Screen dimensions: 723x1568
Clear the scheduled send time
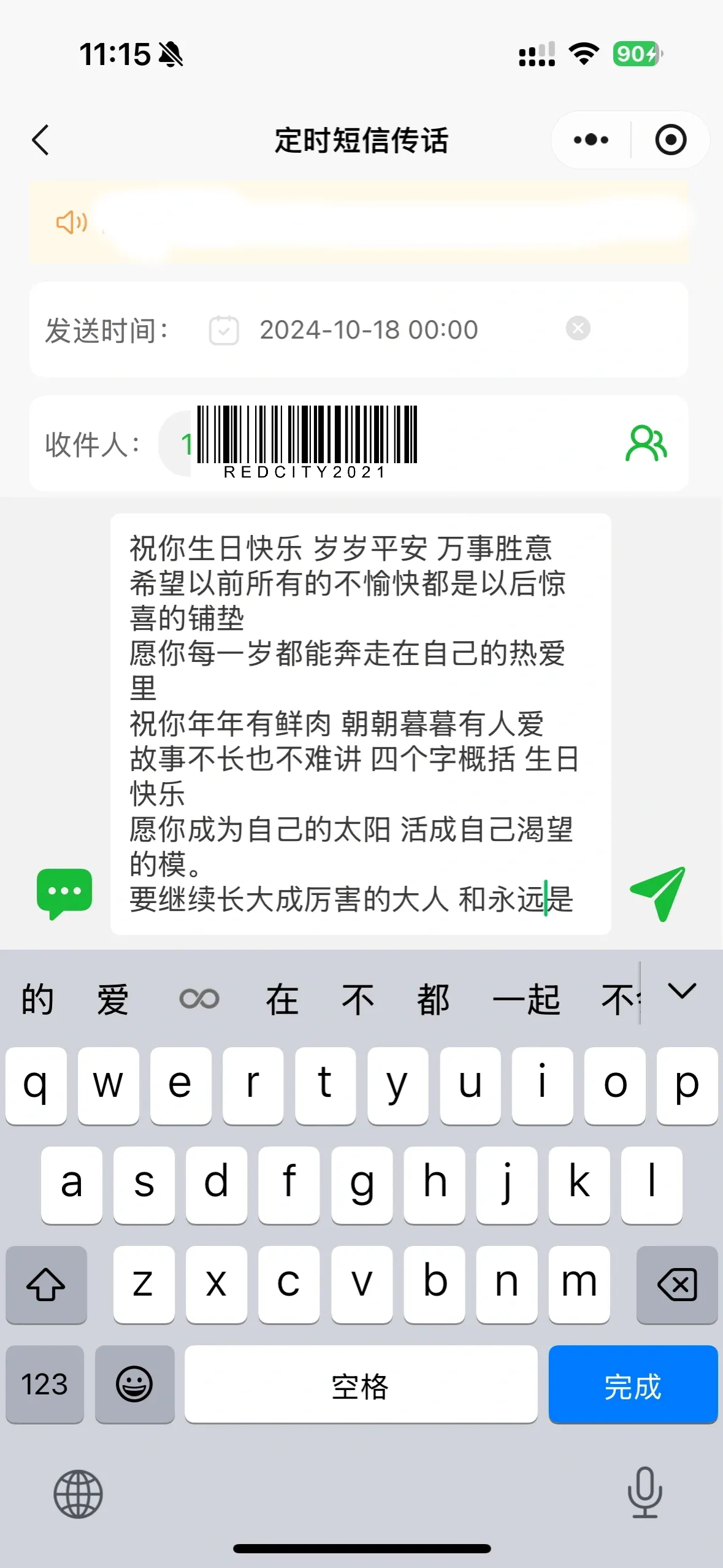click(578, 329)
